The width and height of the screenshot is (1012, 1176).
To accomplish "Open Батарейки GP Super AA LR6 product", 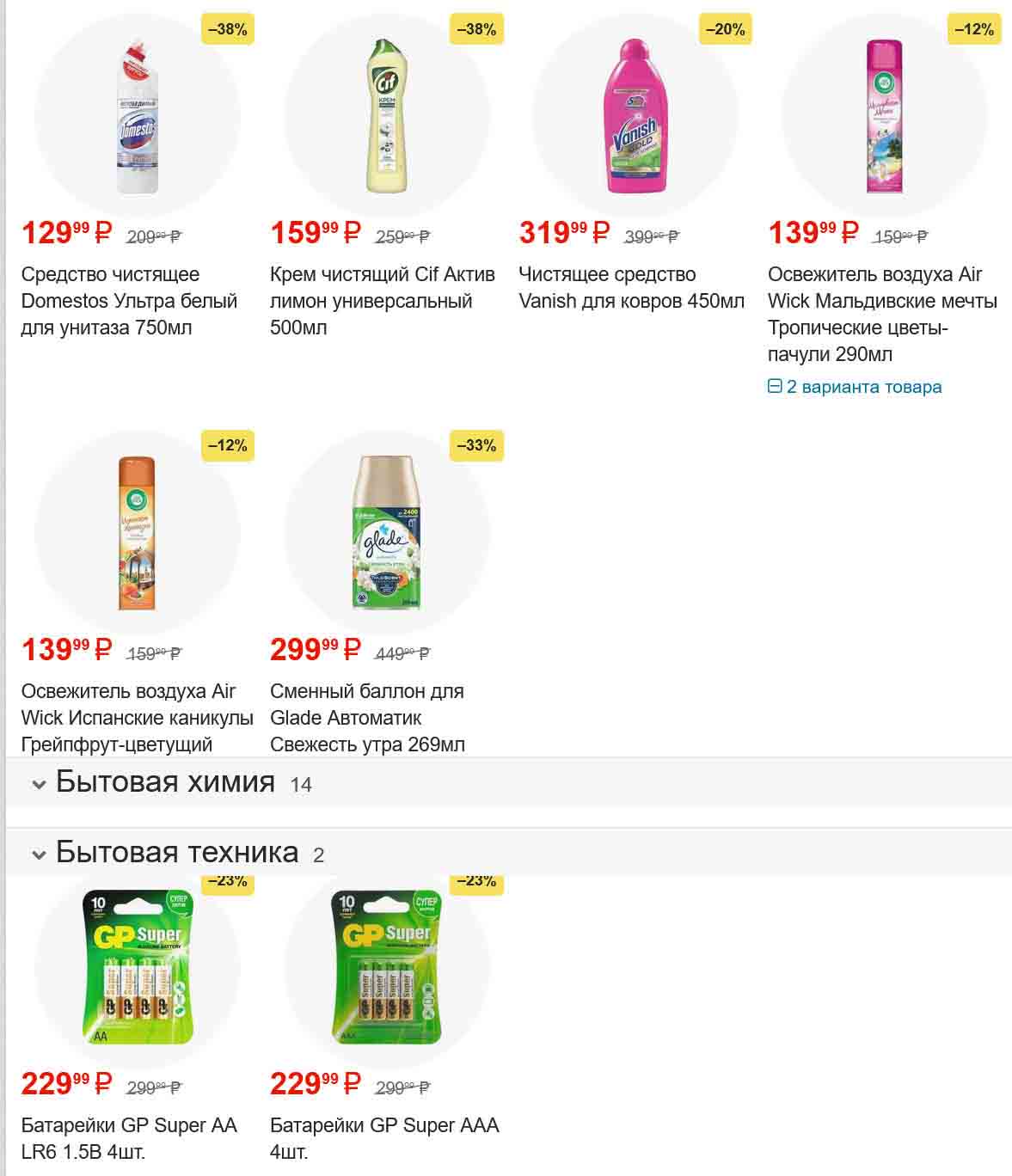I will click(129, 1136).
